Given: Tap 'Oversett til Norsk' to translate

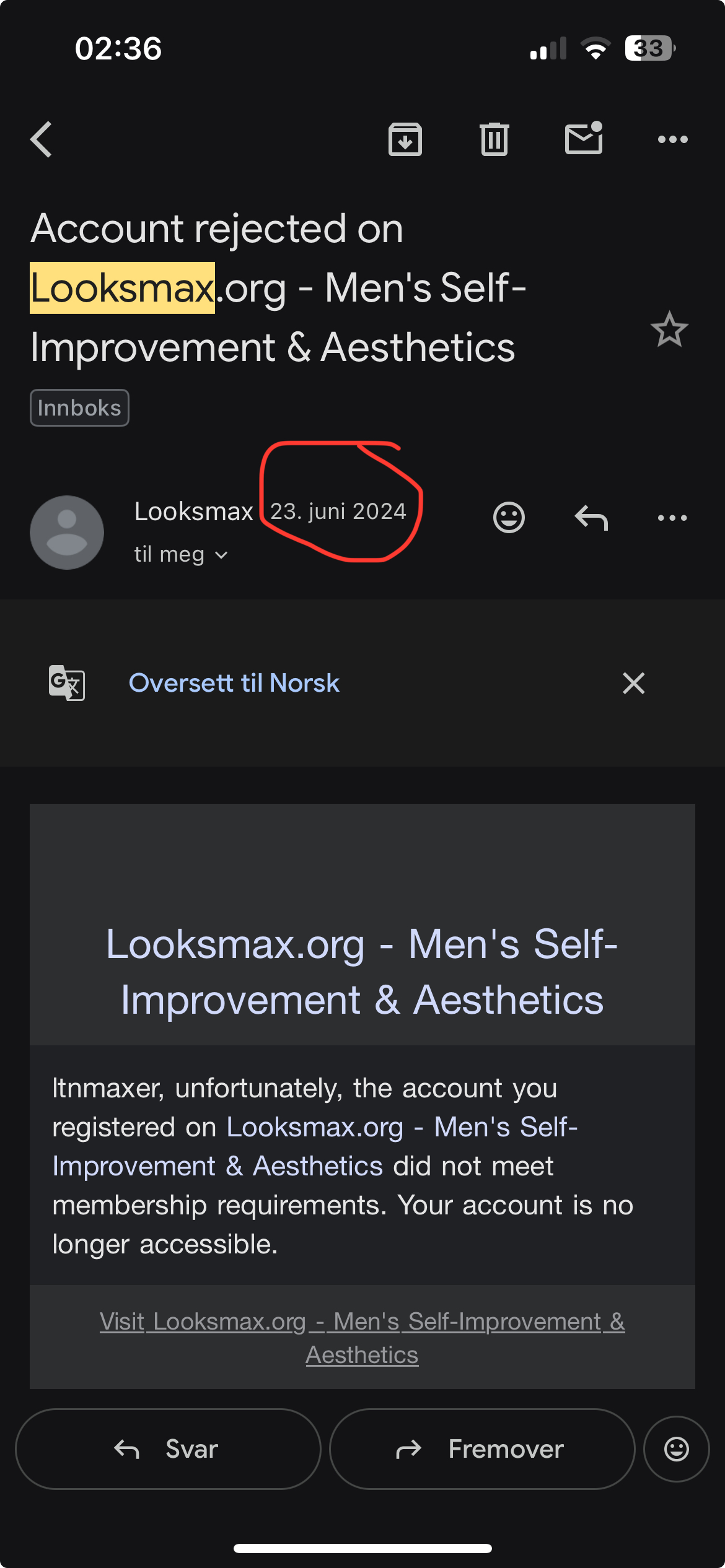Looking at the screenshot, I should tap(234, 683).
